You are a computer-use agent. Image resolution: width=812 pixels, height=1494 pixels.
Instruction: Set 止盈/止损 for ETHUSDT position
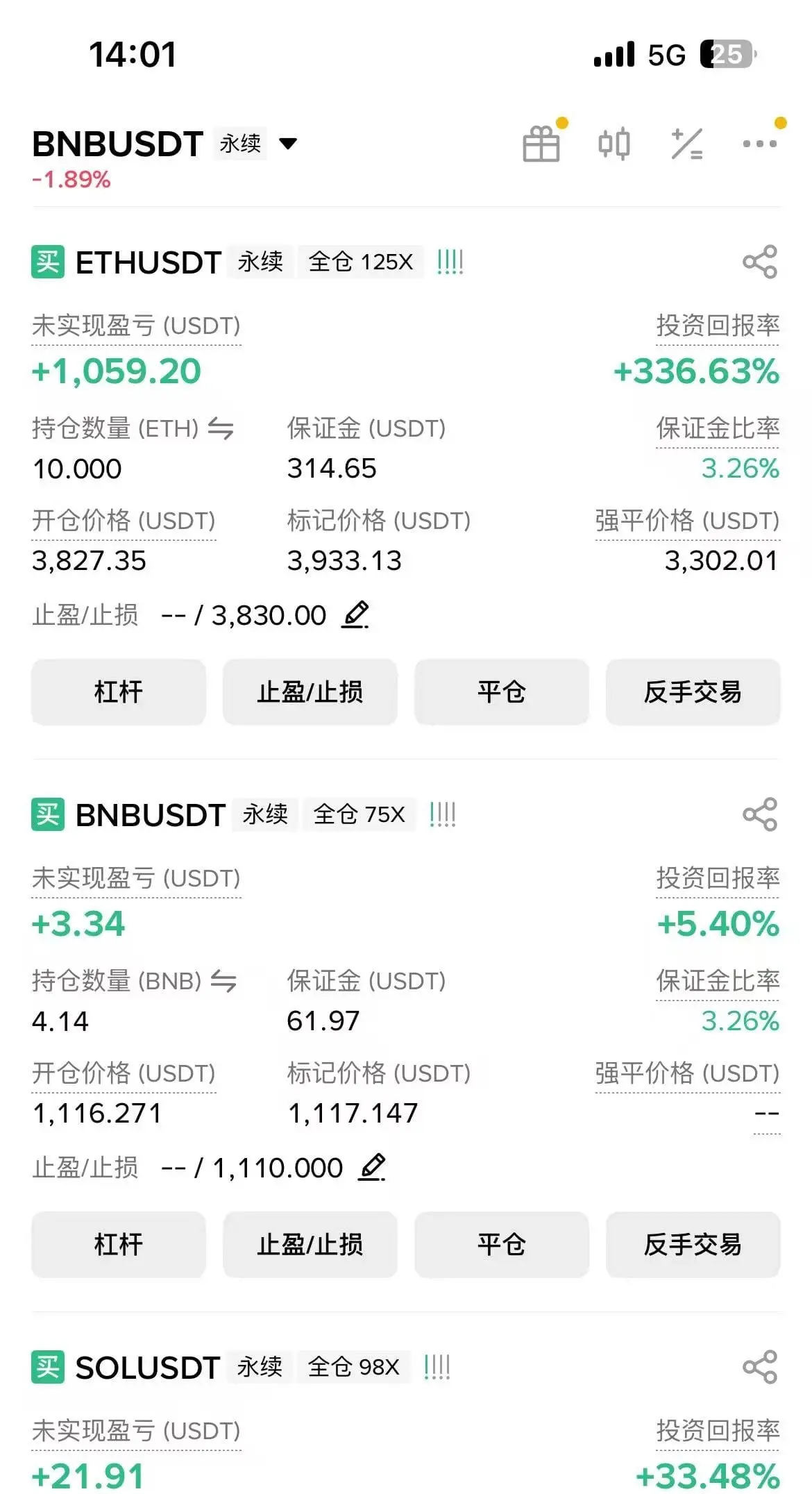310,691
